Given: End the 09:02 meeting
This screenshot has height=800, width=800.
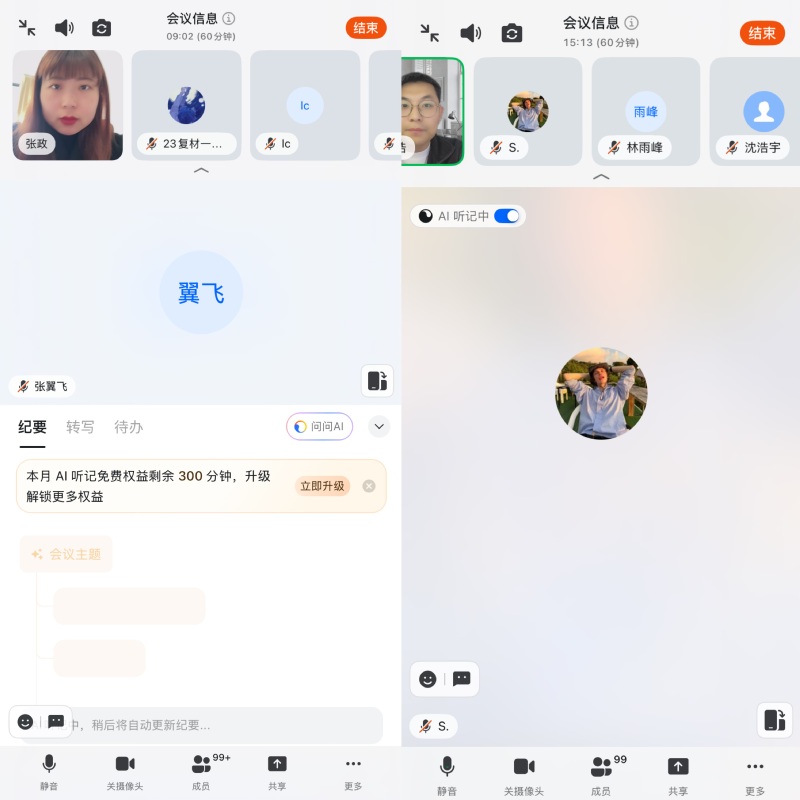Looking at the screenshot, I should point(366,27).
